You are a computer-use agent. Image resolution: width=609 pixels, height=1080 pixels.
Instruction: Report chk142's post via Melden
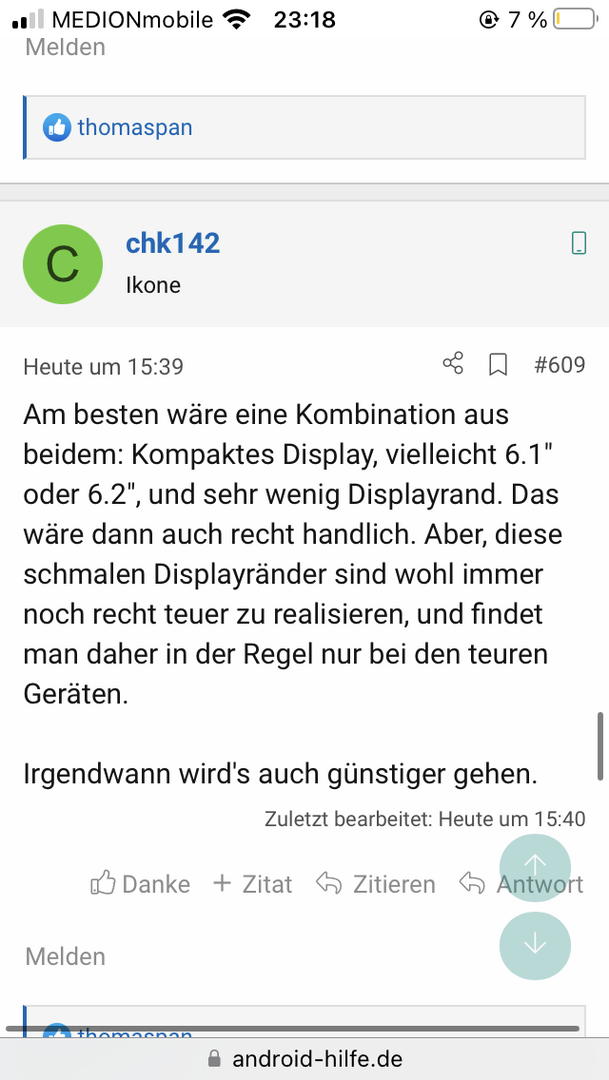click(x=65, y=956)
